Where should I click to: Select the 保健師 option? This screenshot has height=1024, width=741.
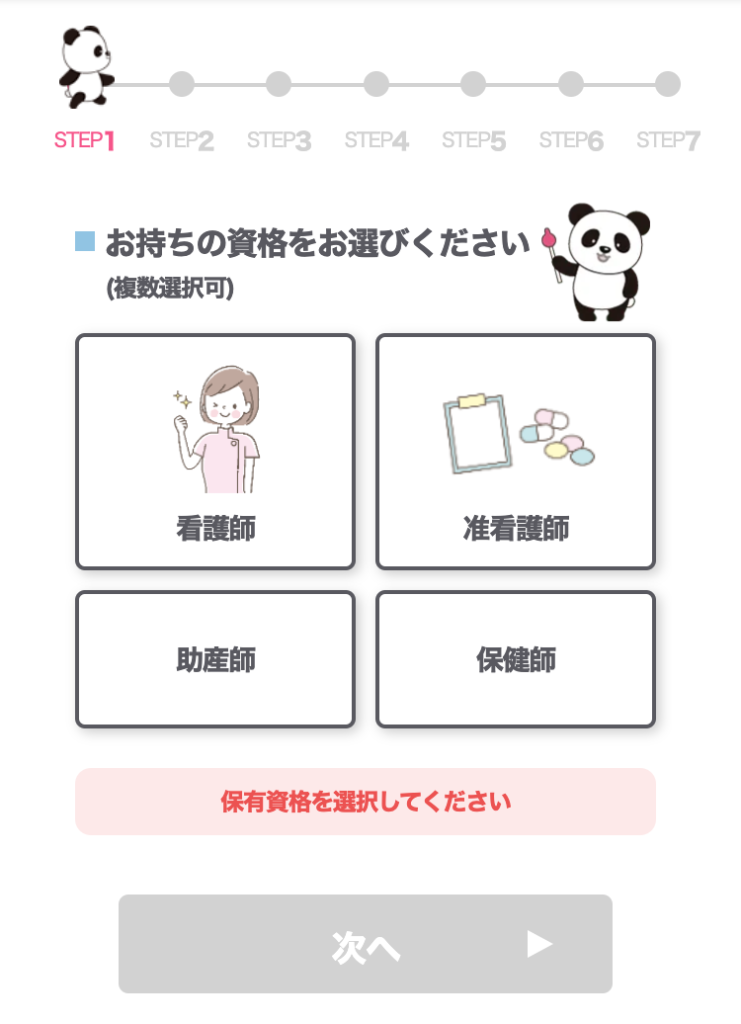click(x=515, y=660)
